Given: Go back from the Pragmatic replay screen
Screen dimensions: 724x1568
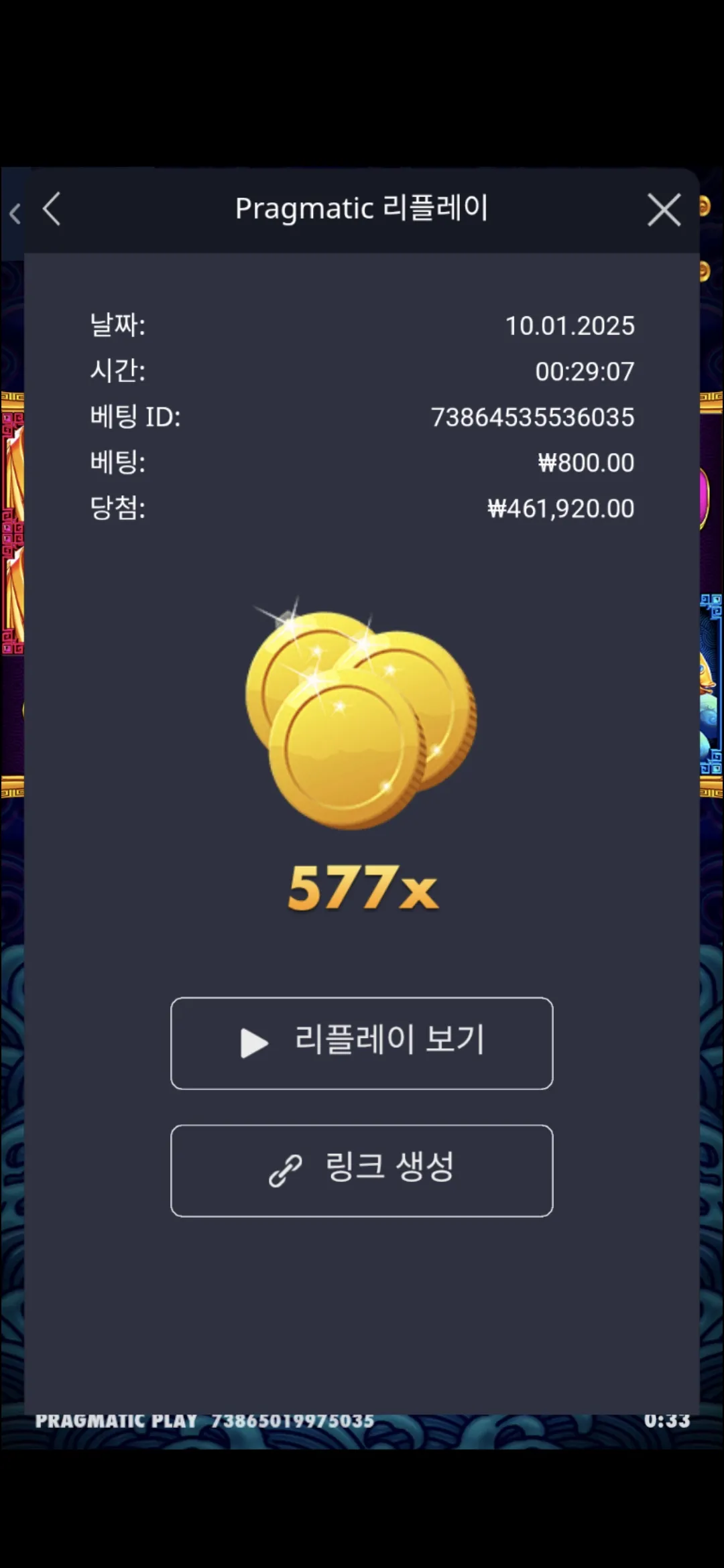Looking at the screenshot, I should (52, 210).
